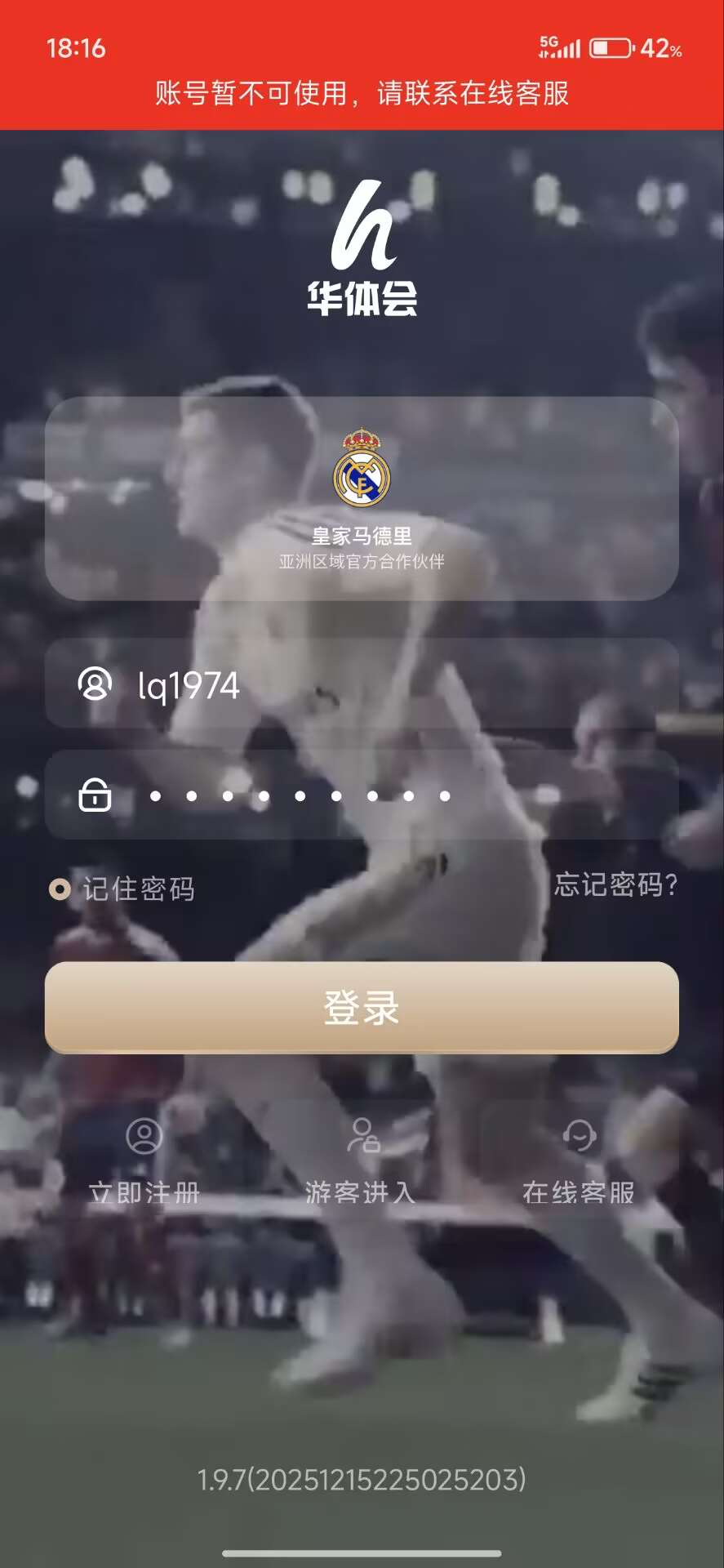Enter as guest via 游客进入
This screenshot has height=1568, width=724.
tap(362, 1160)
